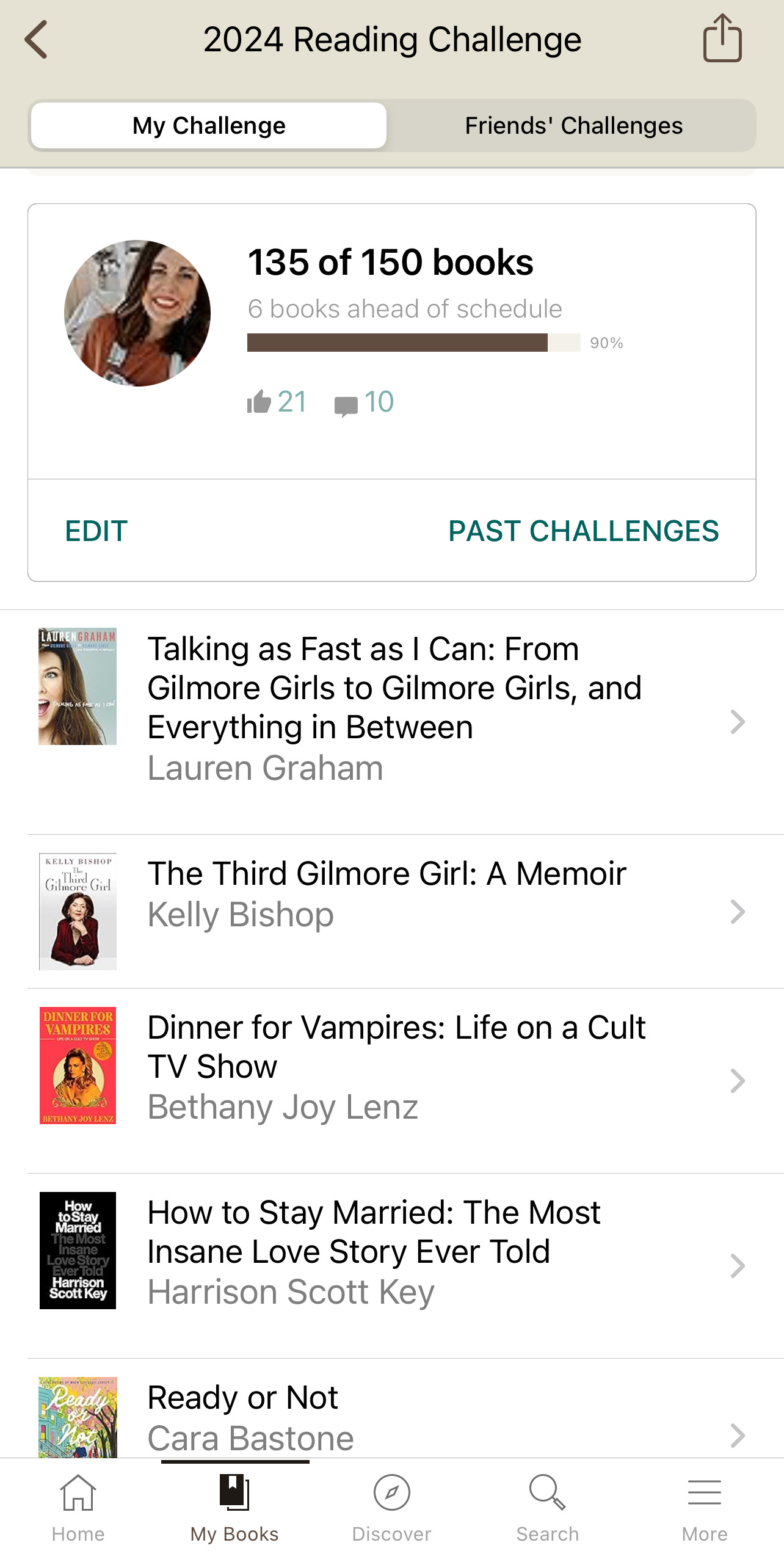The width and height of the screenshot is (784, 1562).
Task: Switch to the Discover tab
Action: coord(391,1507)
